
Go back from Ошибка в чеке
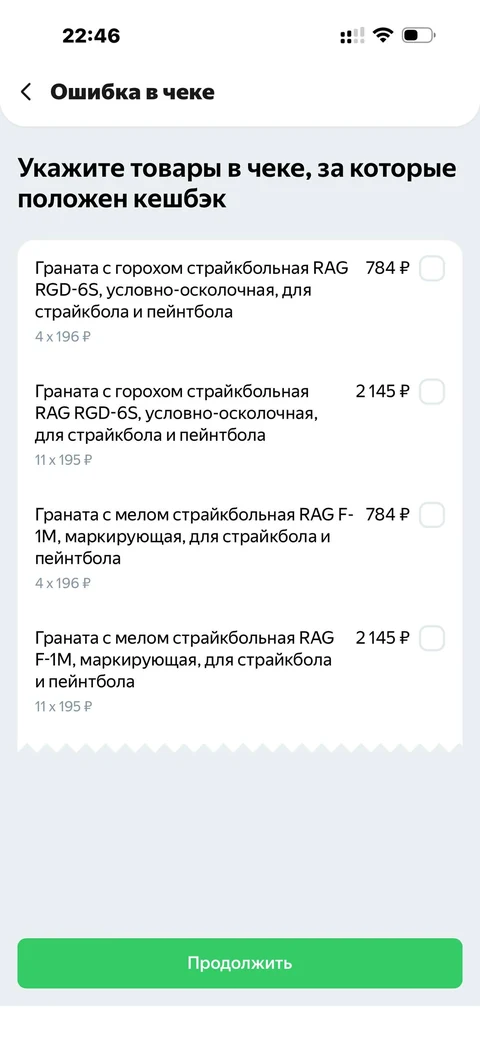tap(26, 92)
